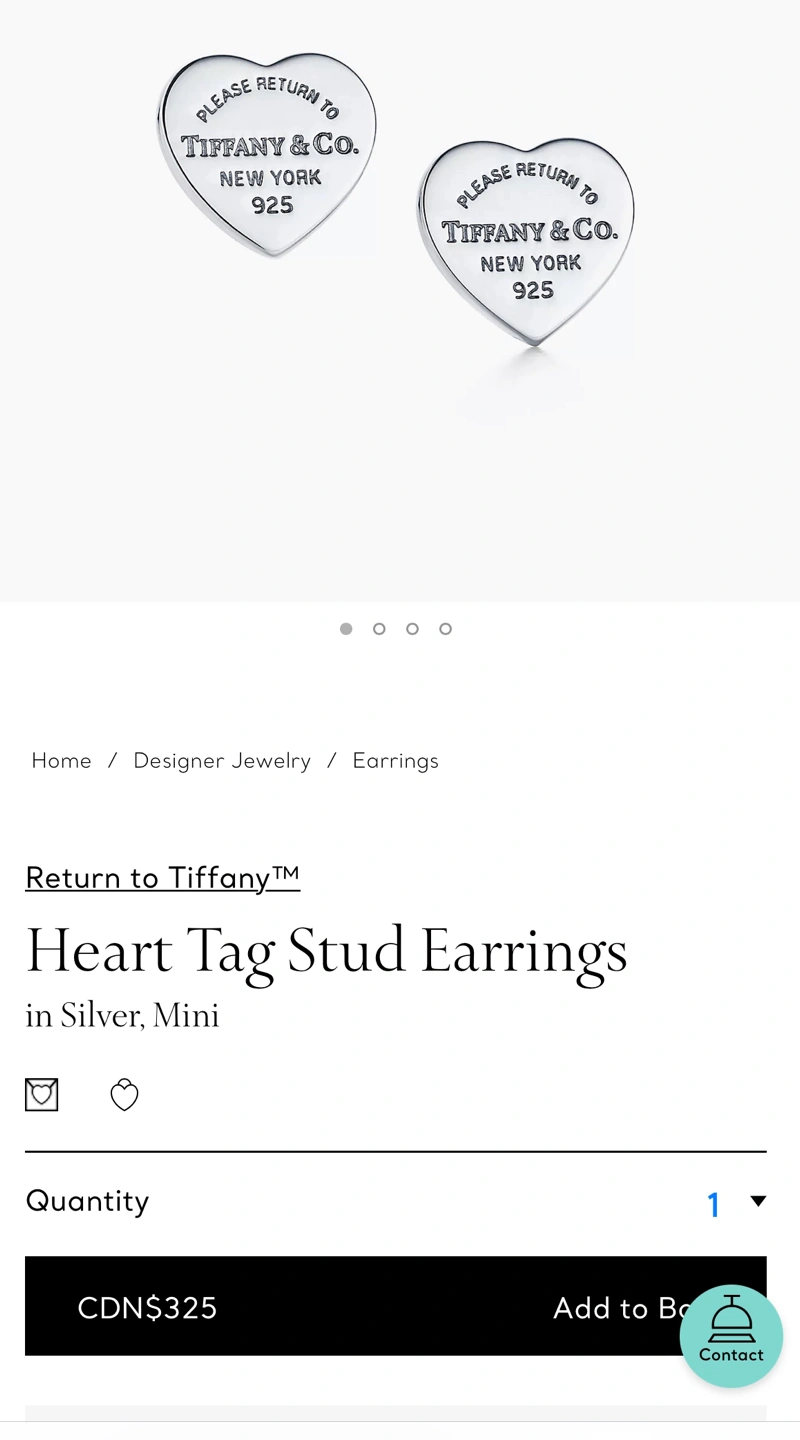Open the Drop a Hint envelope icon
This screenshot has height=1440, width=800.
click(42, 1095)
